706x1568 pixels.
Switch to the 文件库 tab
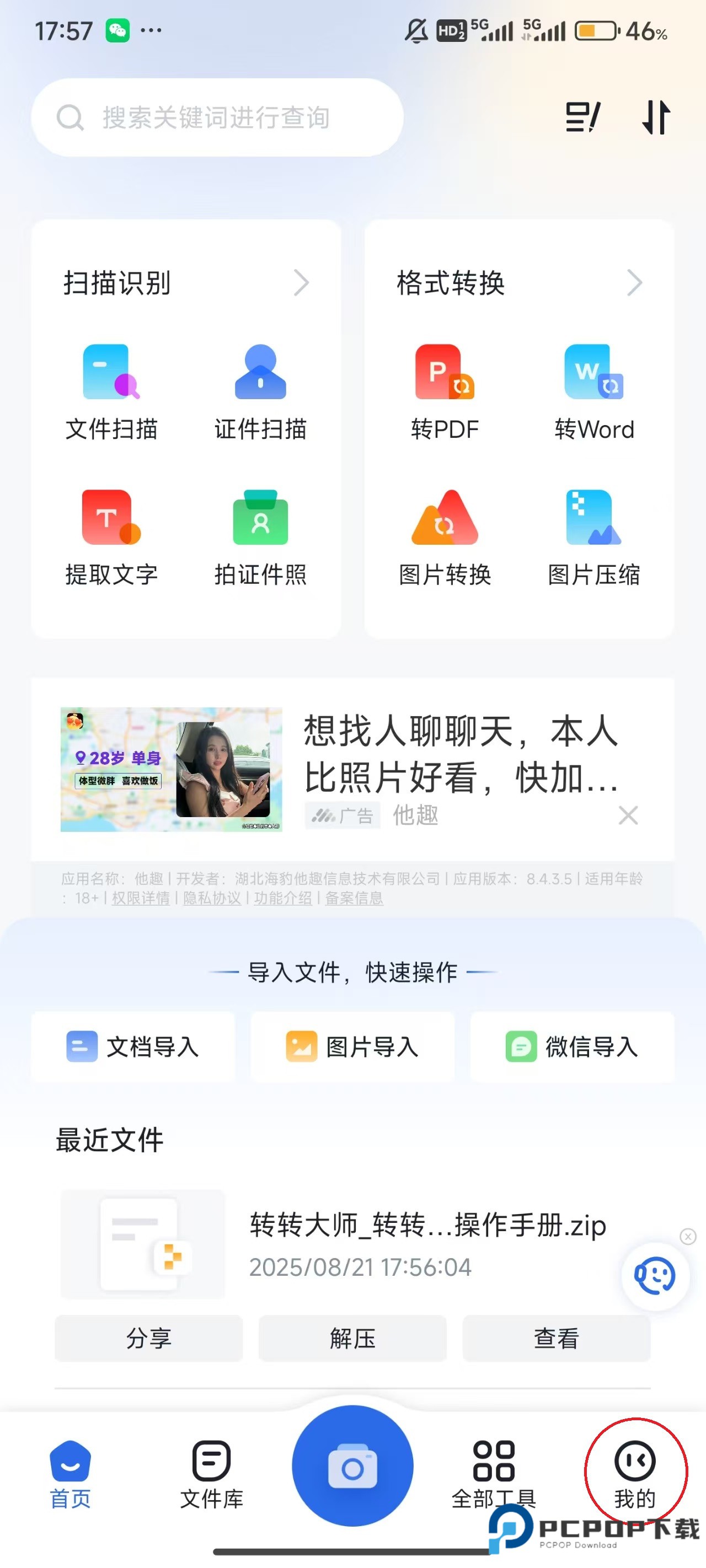(x=211, y=1474)
